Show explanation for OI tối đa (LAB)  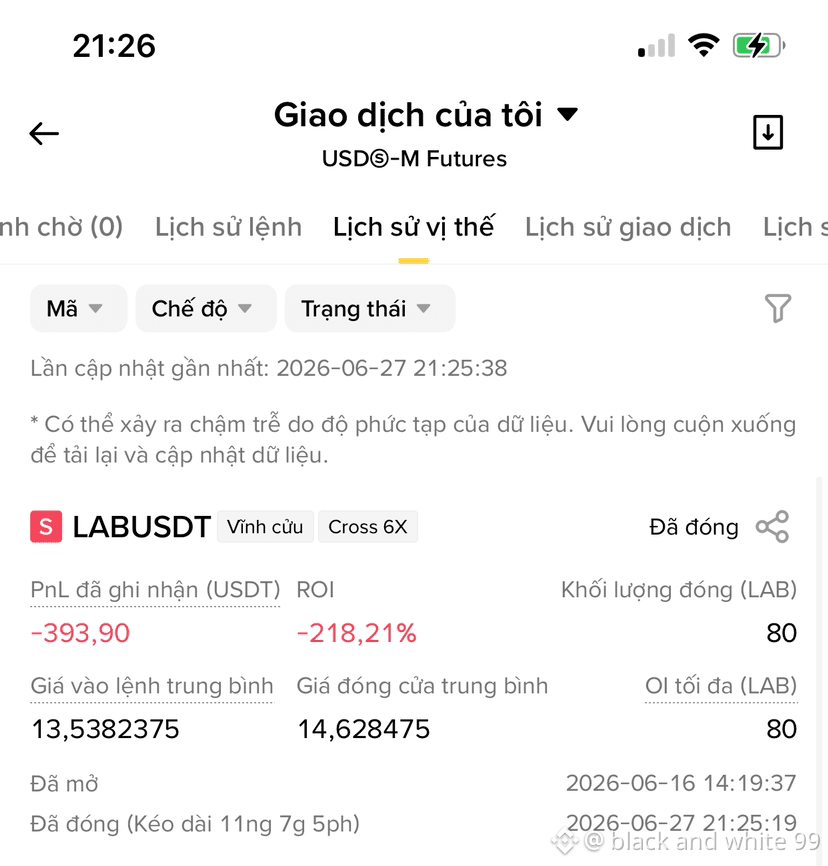(x=721, y=686)
